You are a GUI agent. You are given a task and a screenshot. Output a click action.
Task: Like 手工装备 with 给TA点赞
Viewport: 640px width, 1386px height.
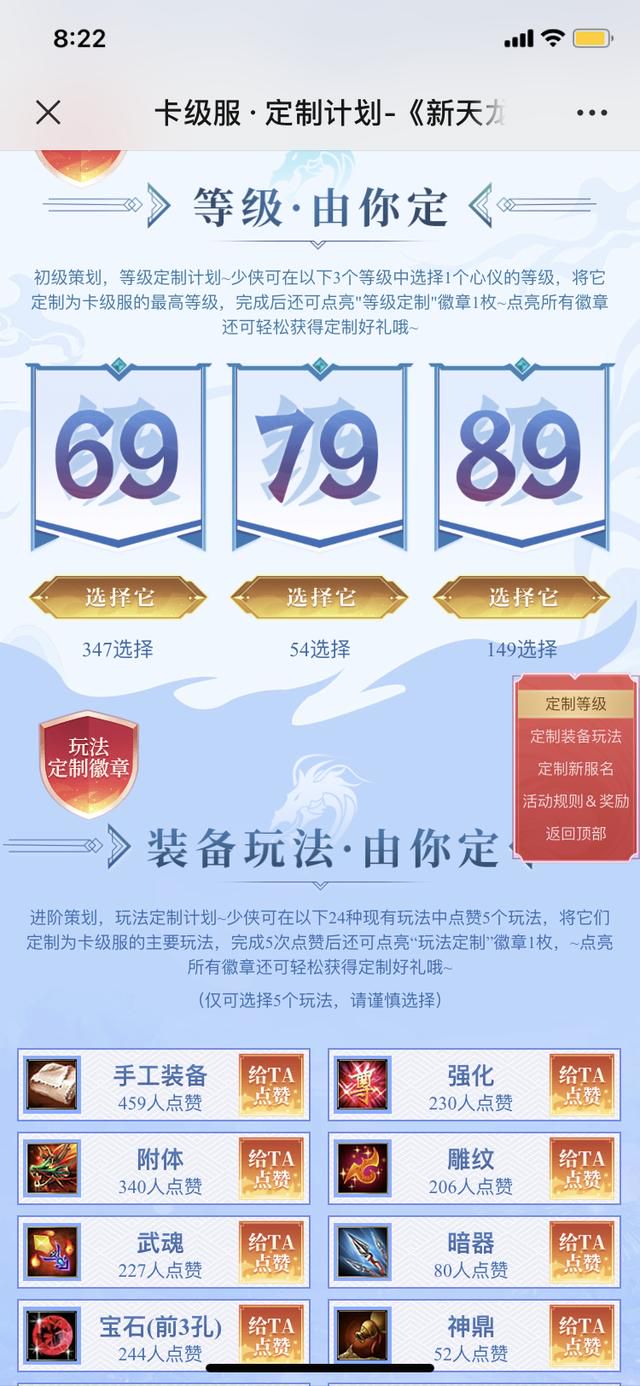pos(271,1085)
